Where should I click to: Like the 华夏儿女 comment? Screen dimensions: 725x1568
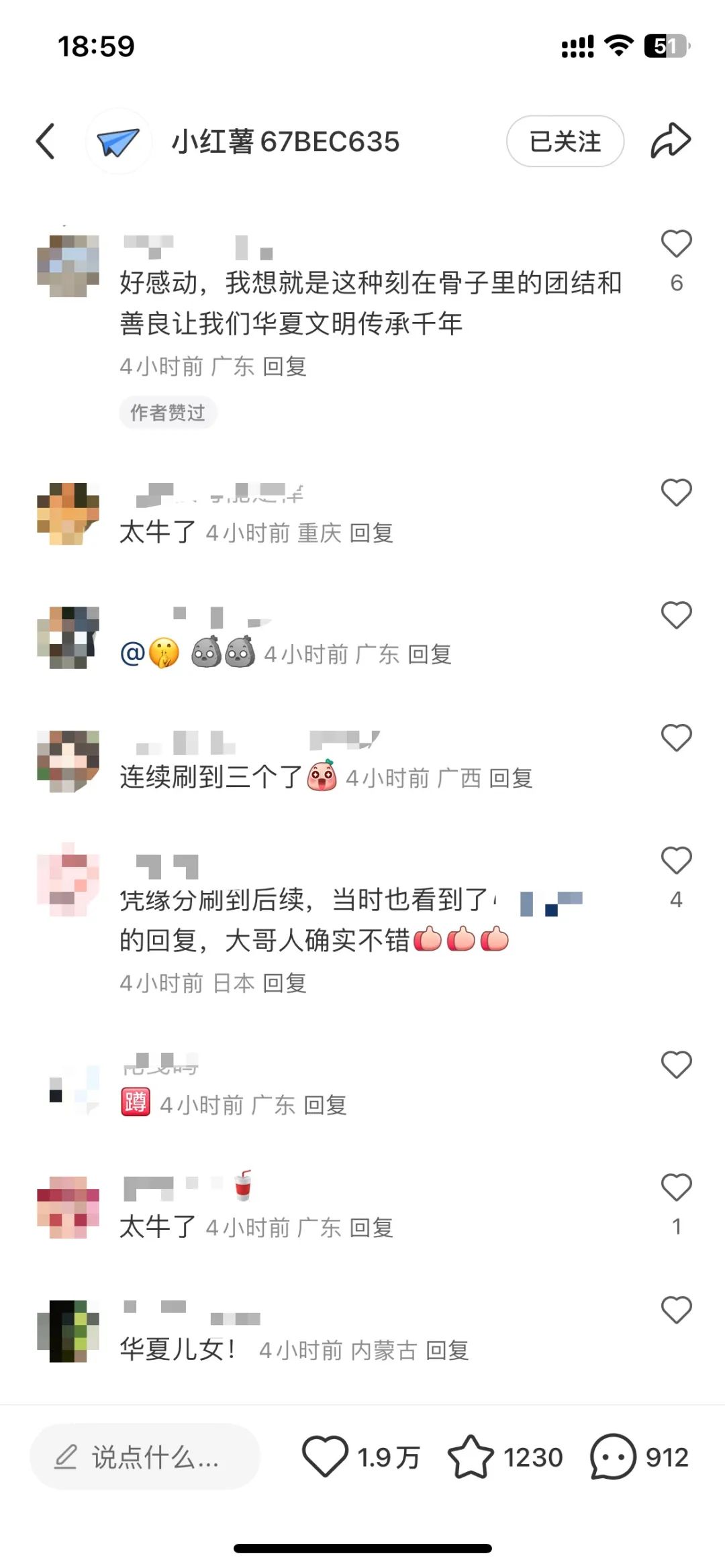pyautogui.click(x=676, y=1310)
